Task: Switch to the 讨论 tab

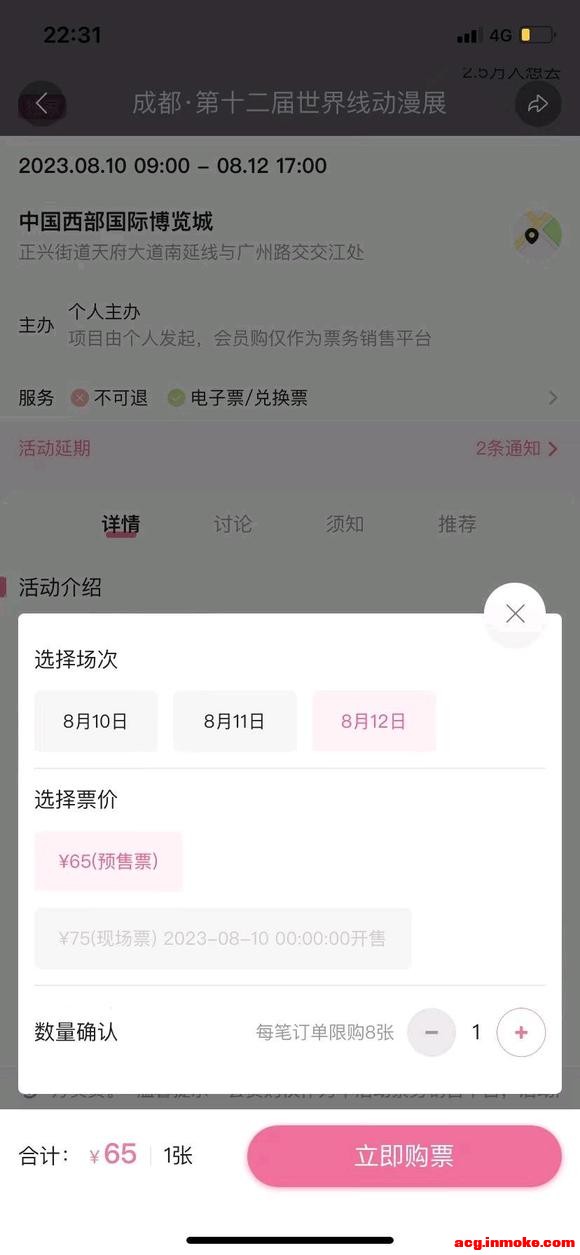Action: pos(233,524)
